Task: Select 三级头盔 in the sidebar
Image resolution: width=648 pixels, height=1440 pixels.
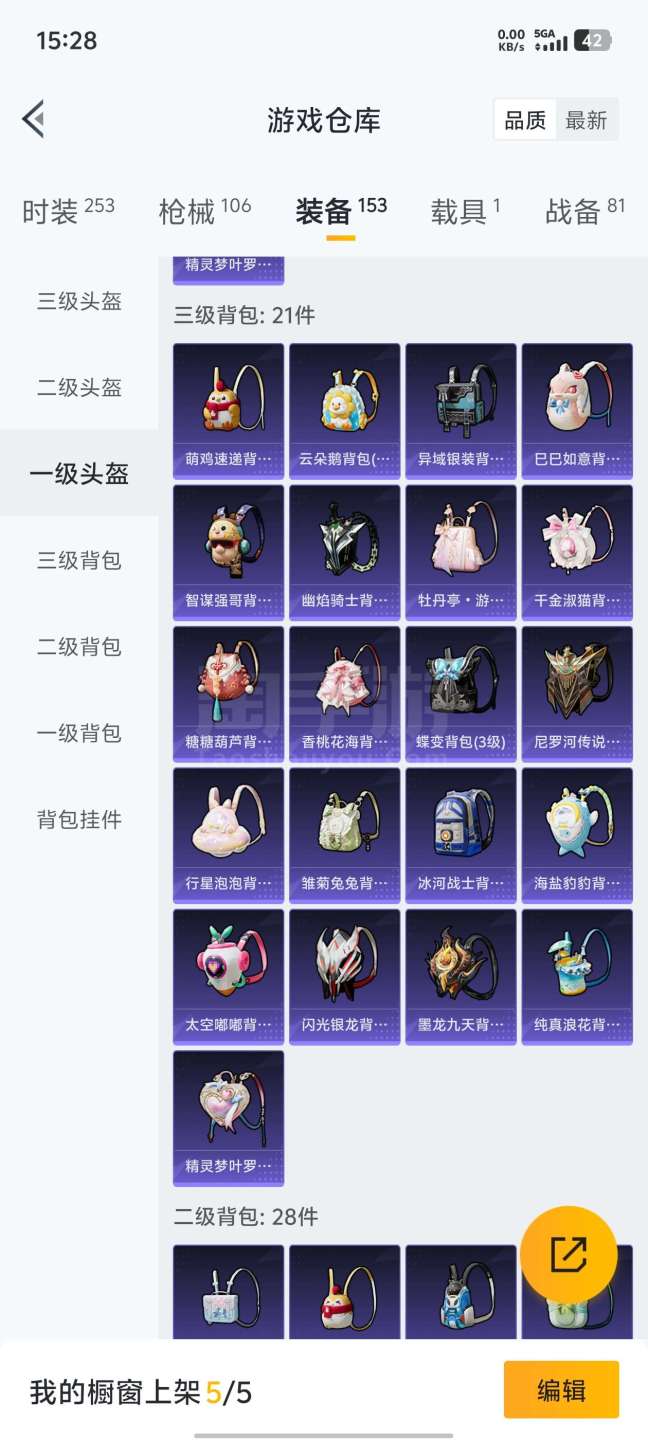Action: click(x=79, y=301)
